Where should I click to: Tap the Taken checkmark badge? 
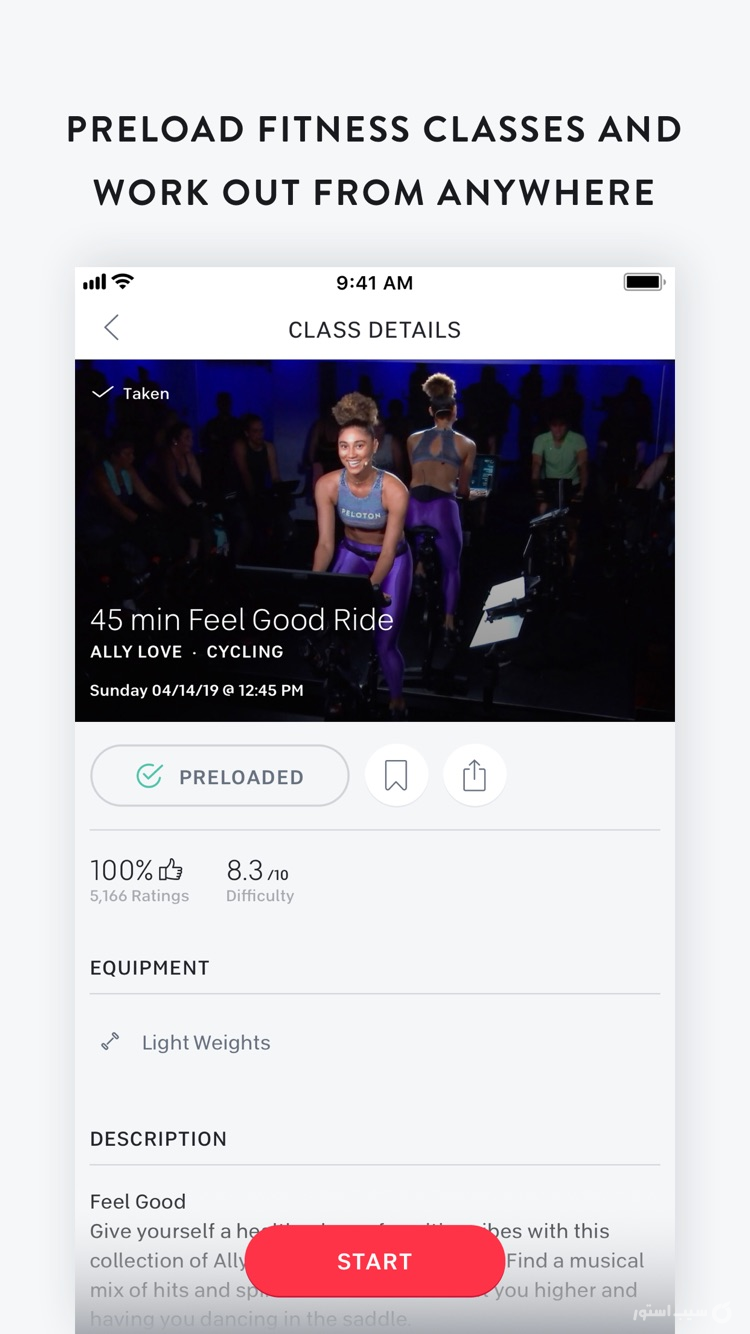point(102,393)
